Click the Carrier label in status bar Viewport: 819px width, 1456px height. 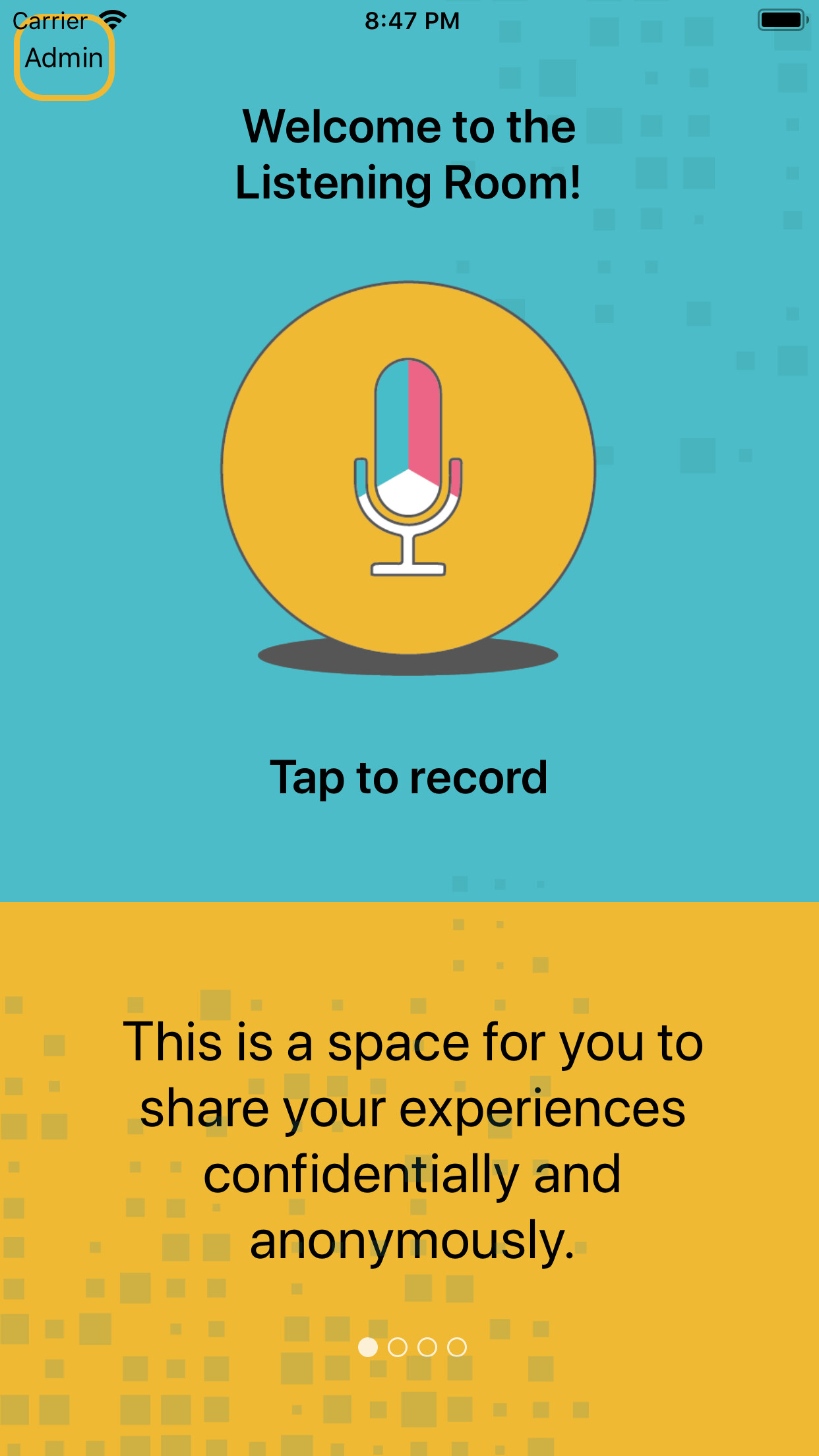(x=49, y=20)
